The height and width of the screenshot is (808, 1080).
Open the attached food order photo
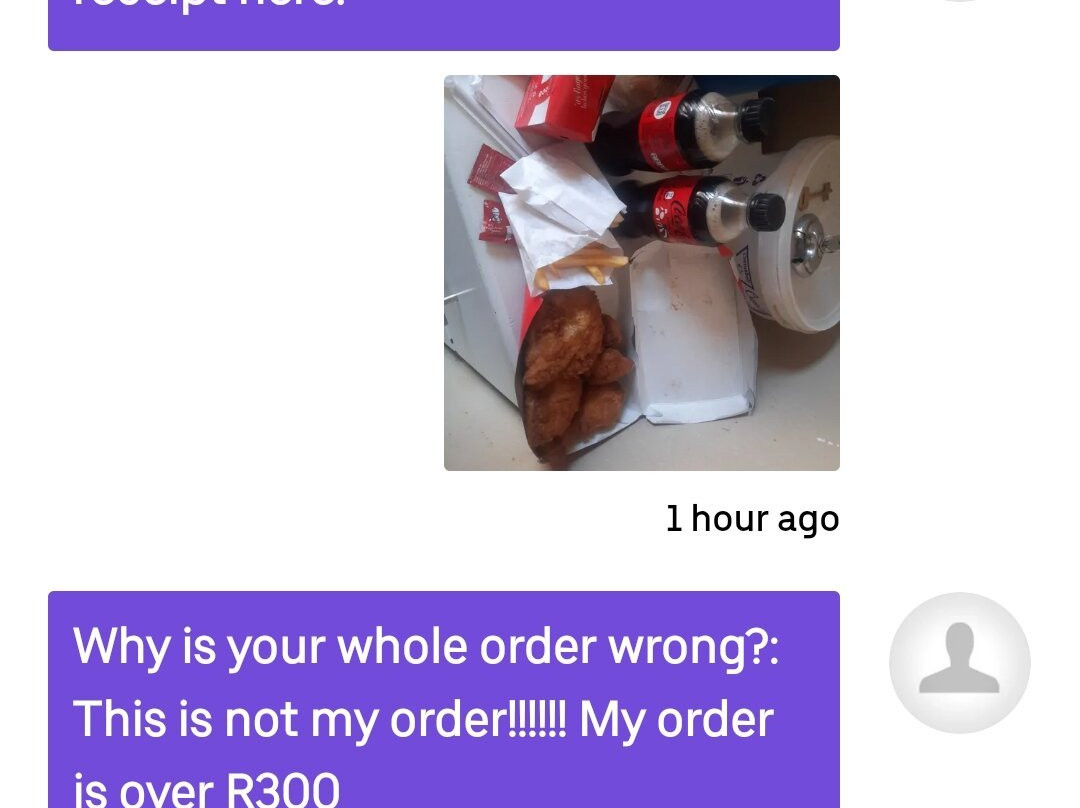point(641,273)
